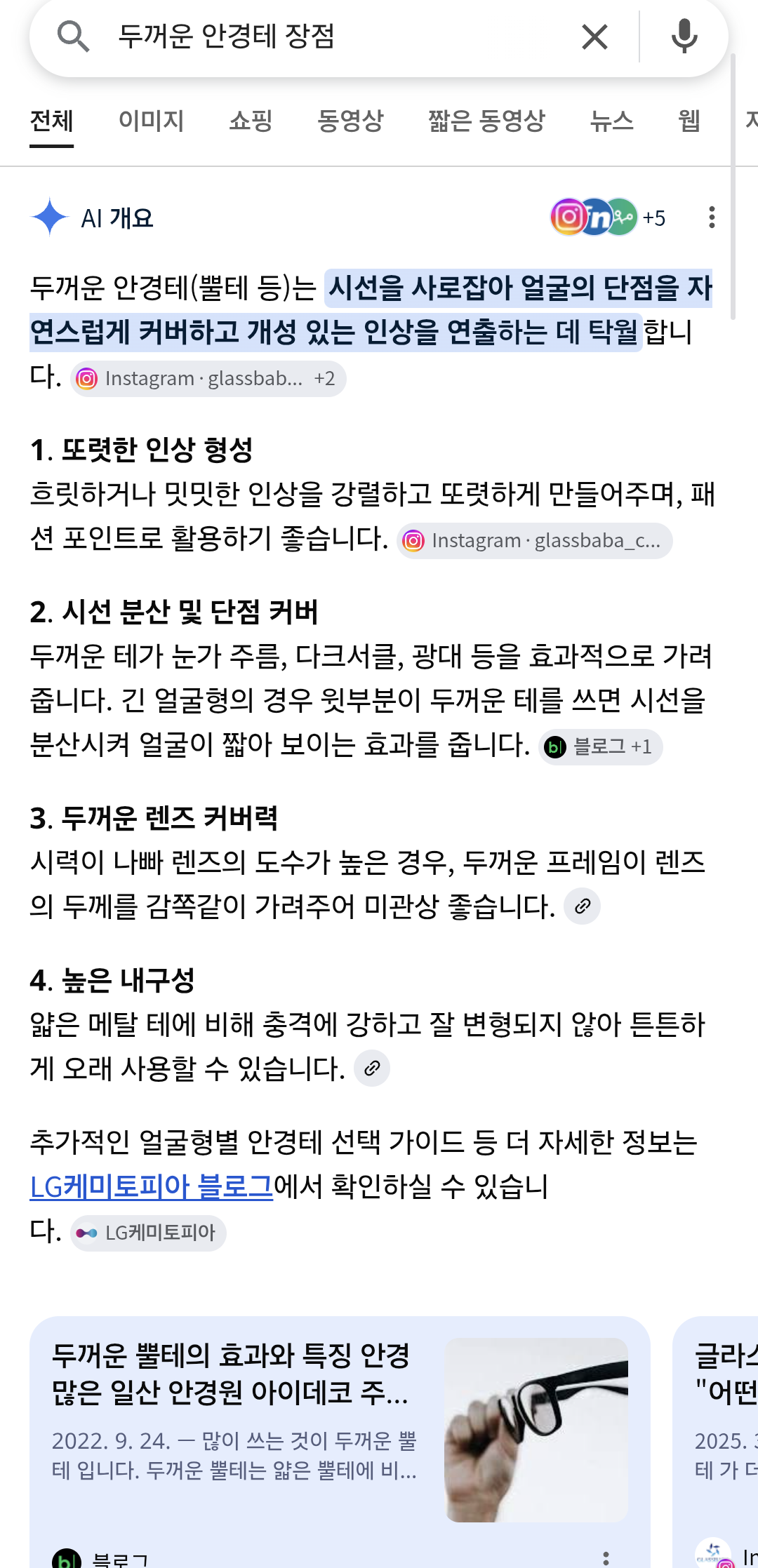Open the LG케미토피아 블로그 link
The width and height of the screenshot is (758, 1568).
click(152, 1187)
